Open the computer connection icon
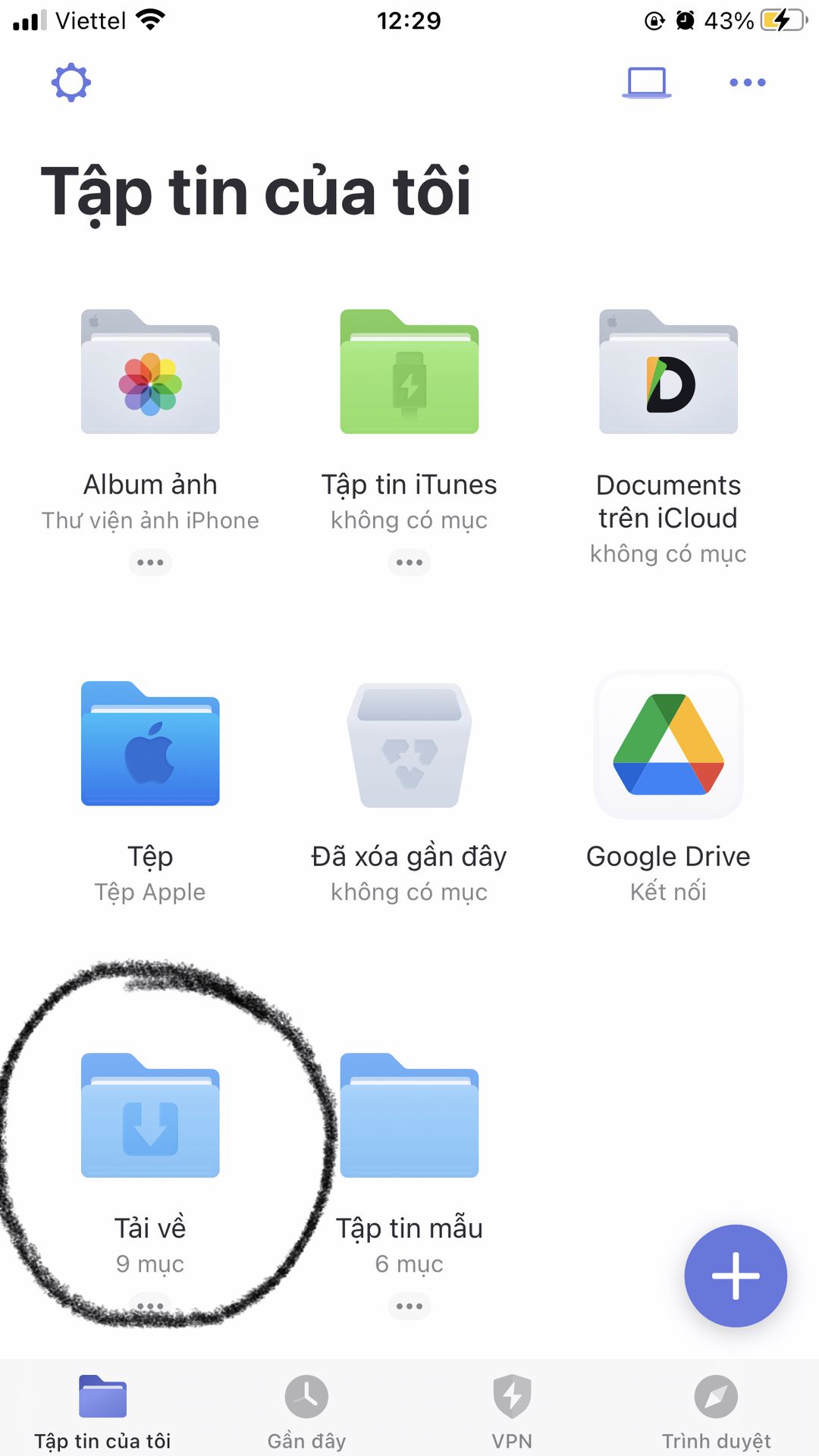Screen dimensions: 819x1456 [x=647, y=83]
